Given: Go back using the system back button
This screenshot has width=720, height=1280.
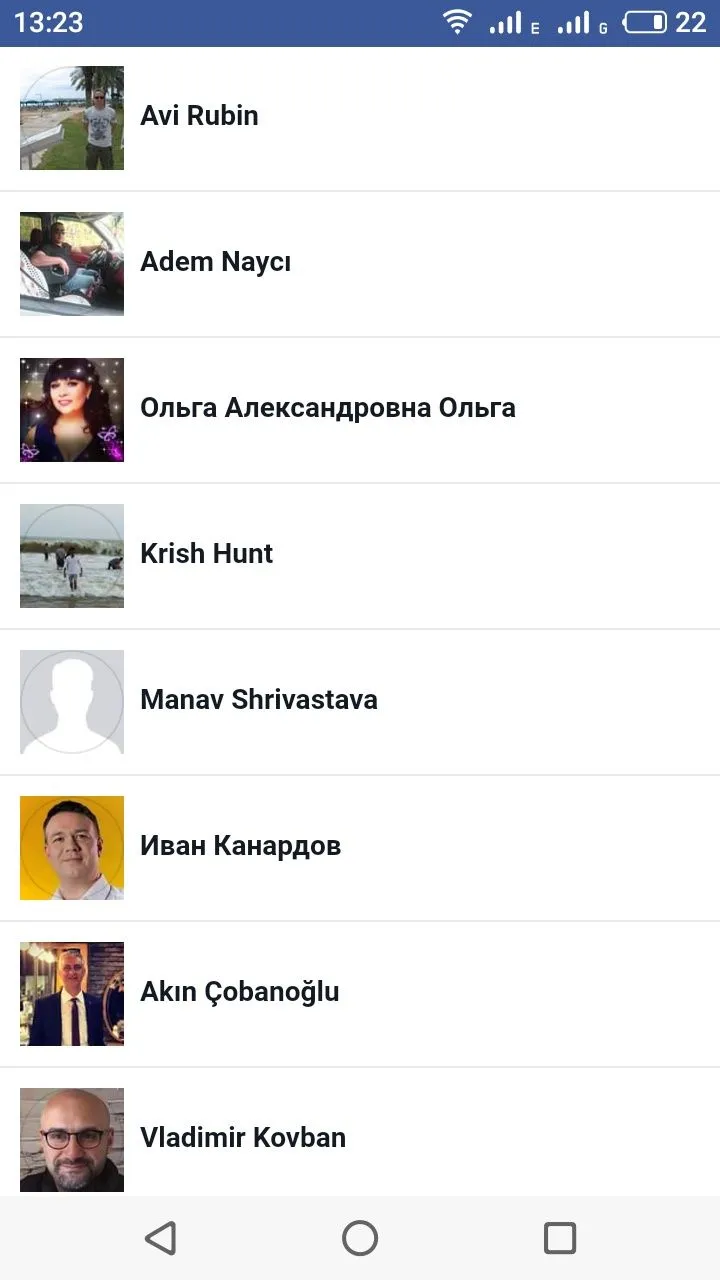Looking at the screenshot, I should [160, 1238].
